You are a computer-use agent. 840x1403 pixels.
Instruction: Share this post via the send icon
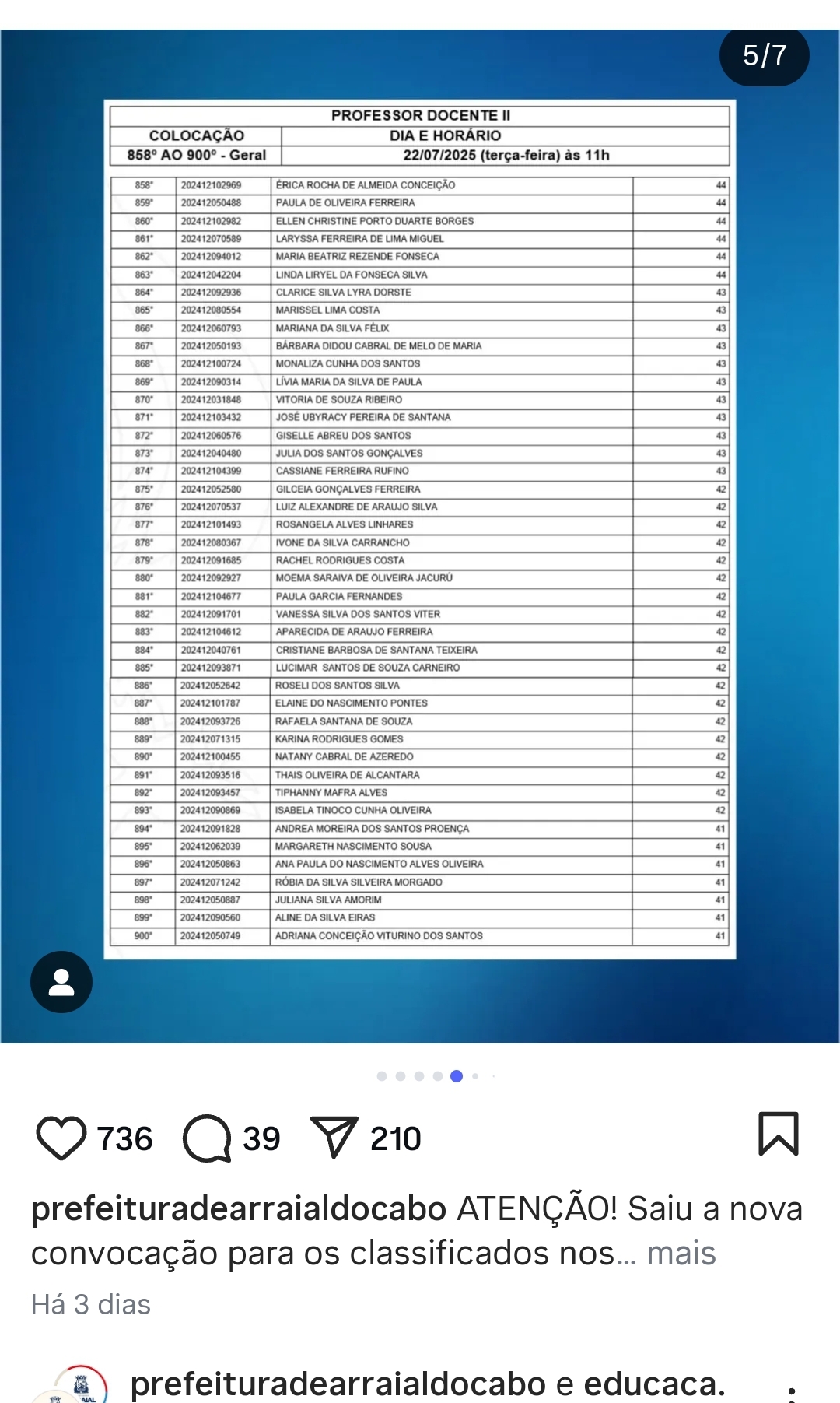point(334,1137)
